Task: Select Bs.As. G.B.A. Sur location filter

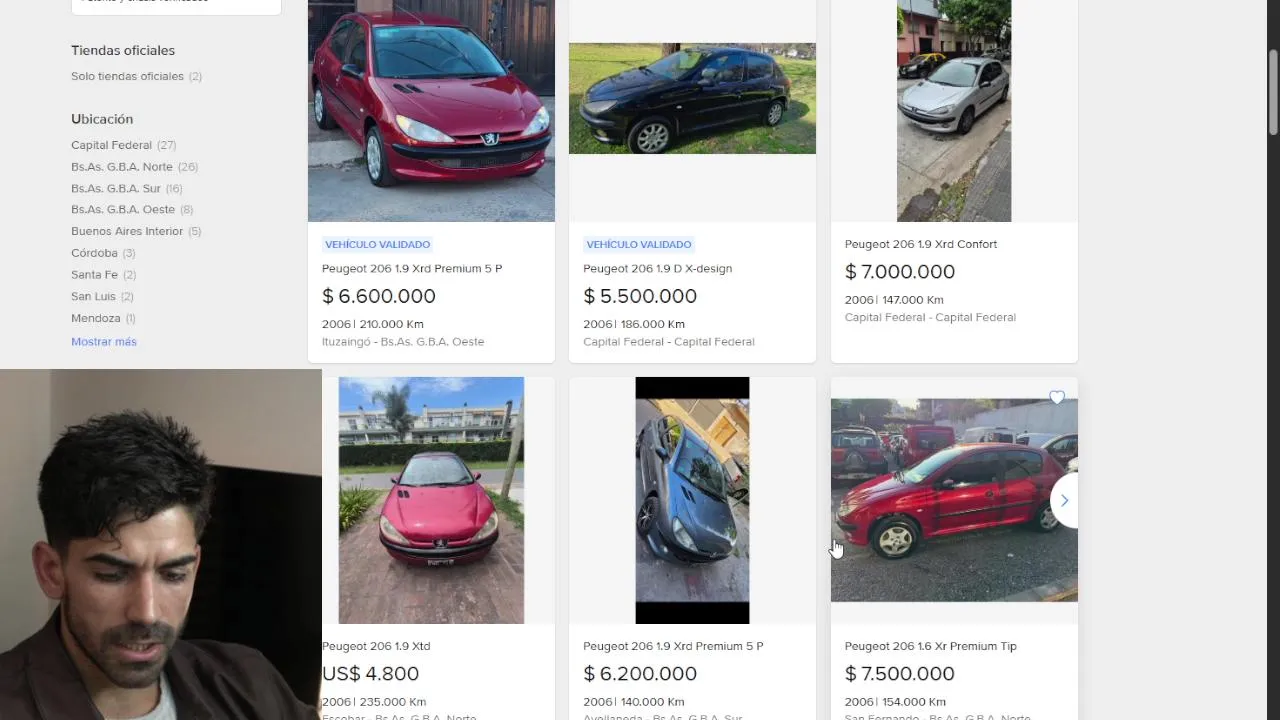Action: pos(115,188)
